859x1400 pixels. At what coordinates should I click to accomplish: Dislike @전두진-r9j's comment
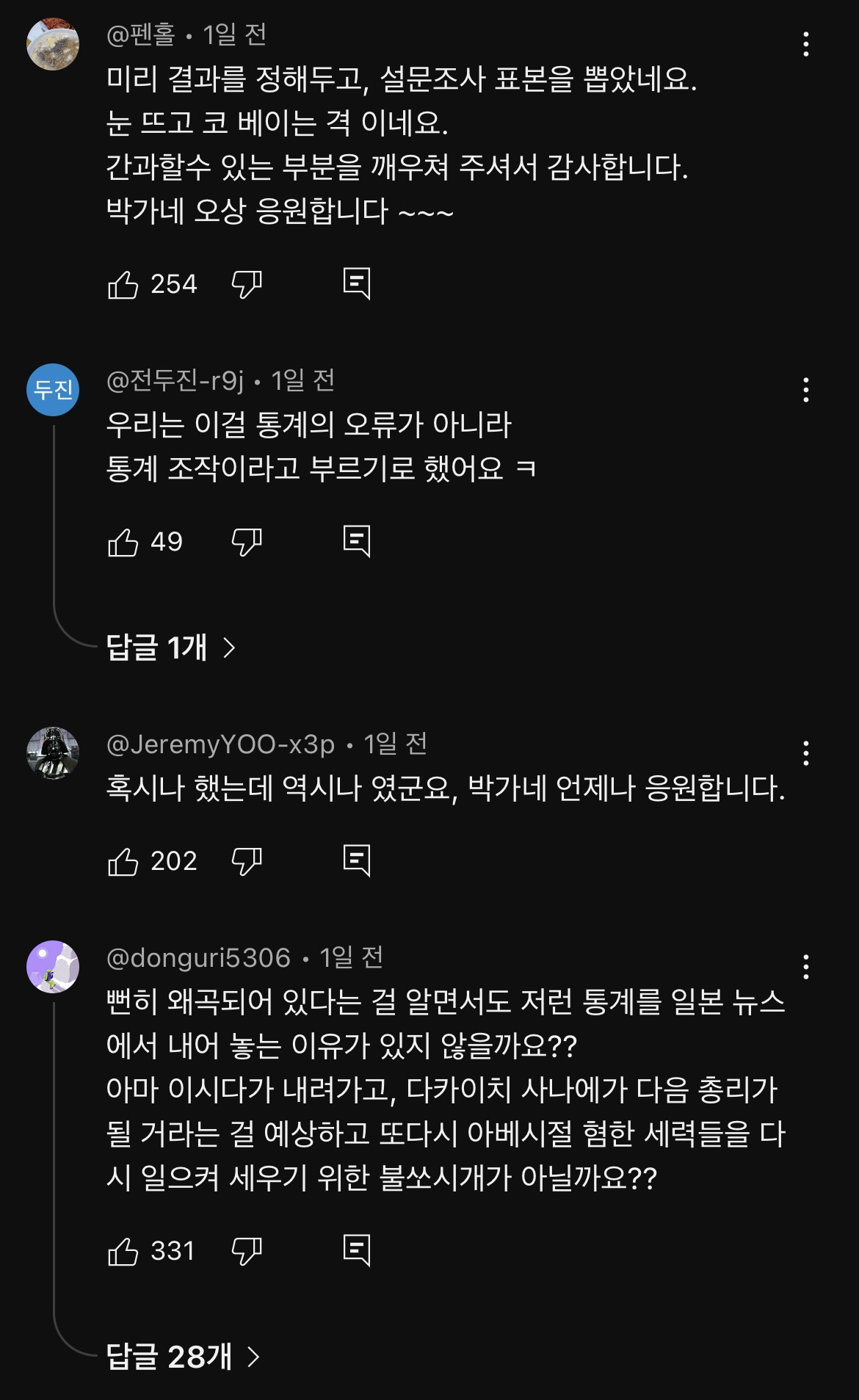246,541
